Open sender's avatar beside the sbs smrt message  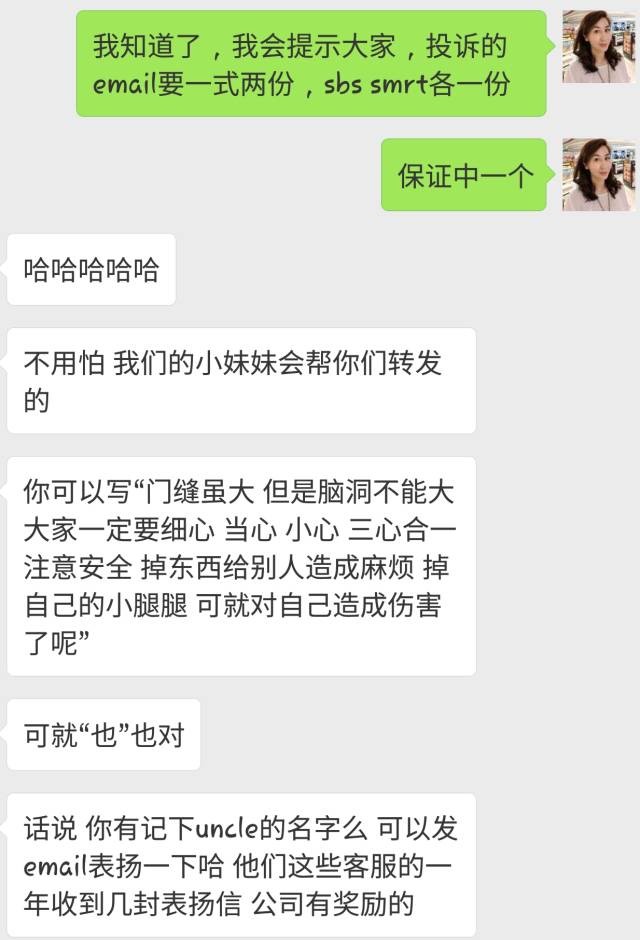pyautogui.click(x=598, y=46)
